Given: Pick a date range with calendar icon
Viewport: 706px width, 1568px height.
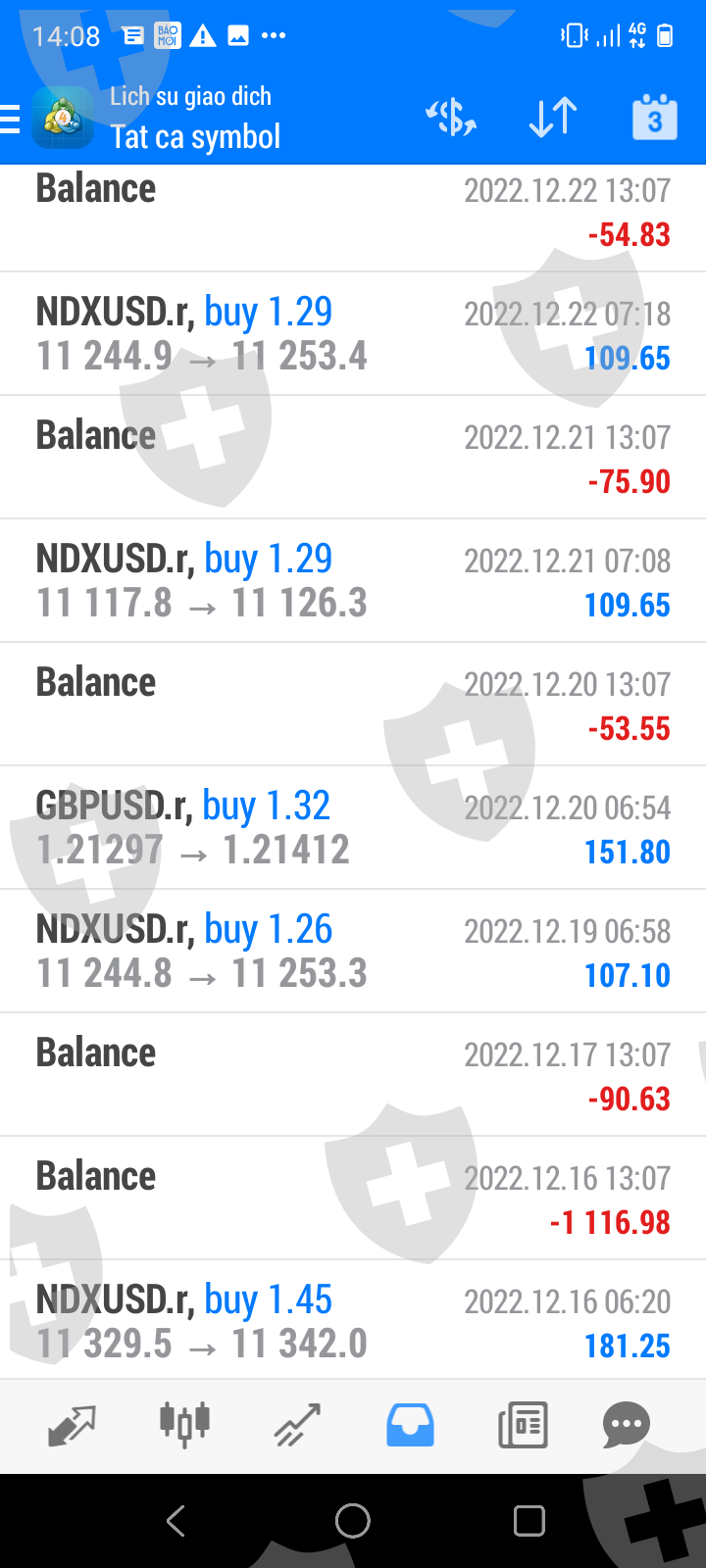Looking at the screenshot, I should tap(654, 119).
